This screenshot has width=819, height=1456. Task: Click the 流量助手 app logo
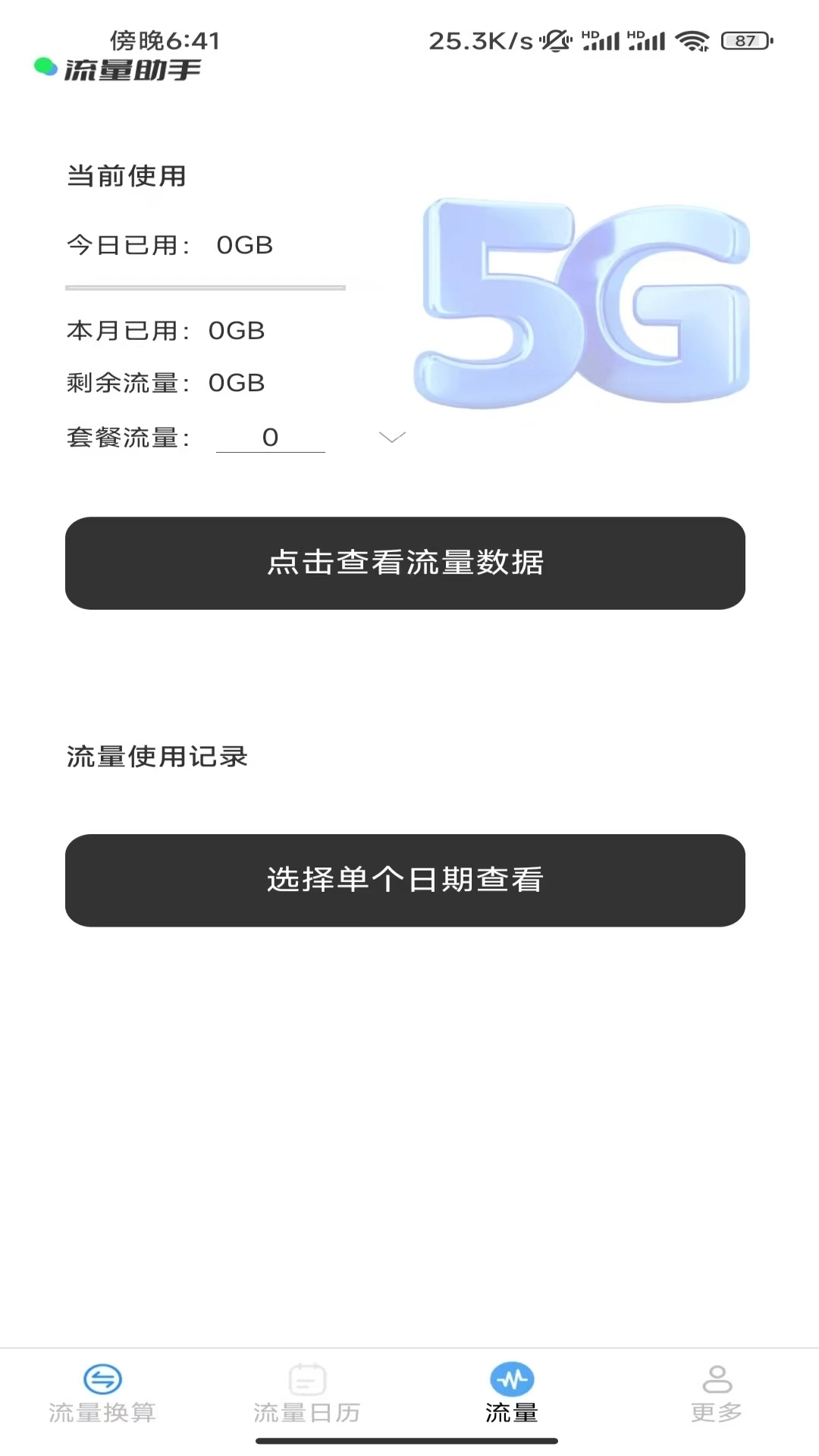pos(114,68)
